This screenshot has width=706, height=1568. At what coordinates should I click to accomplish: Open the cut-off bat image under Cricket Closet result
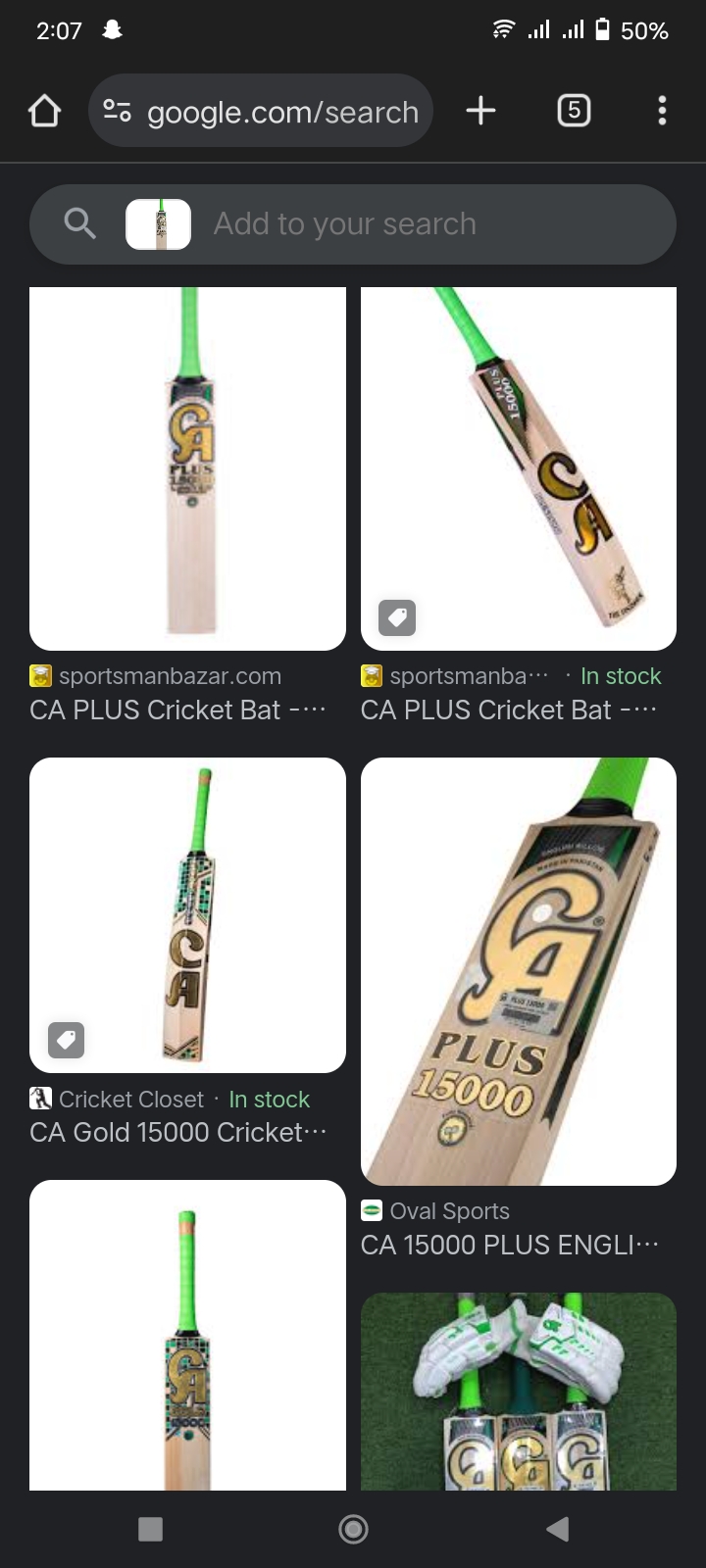(x=187, y=1338)
